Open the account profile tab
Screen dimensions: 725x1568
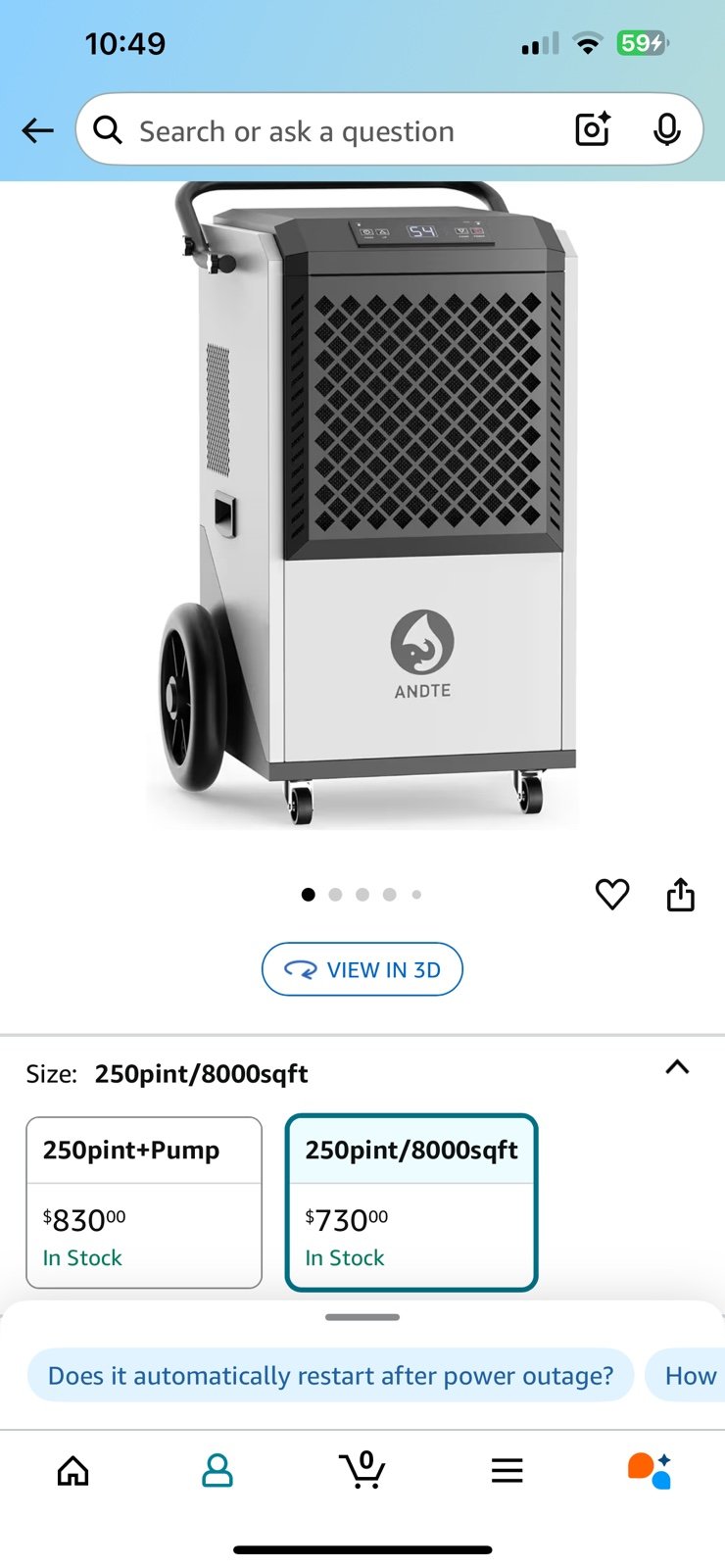point(217,1470)
